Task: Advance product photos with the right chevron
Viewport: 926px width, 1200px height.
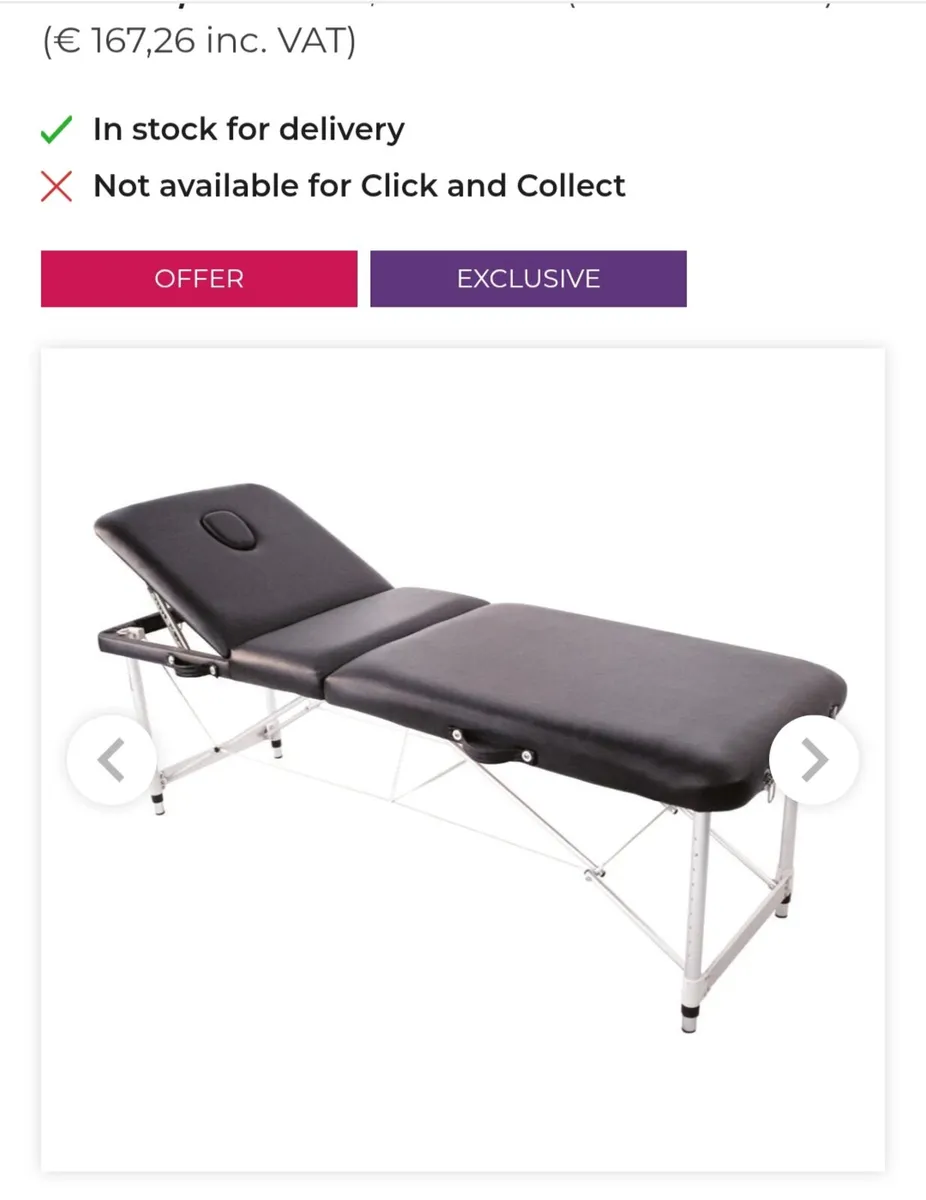Action: [x=814, y=760]
